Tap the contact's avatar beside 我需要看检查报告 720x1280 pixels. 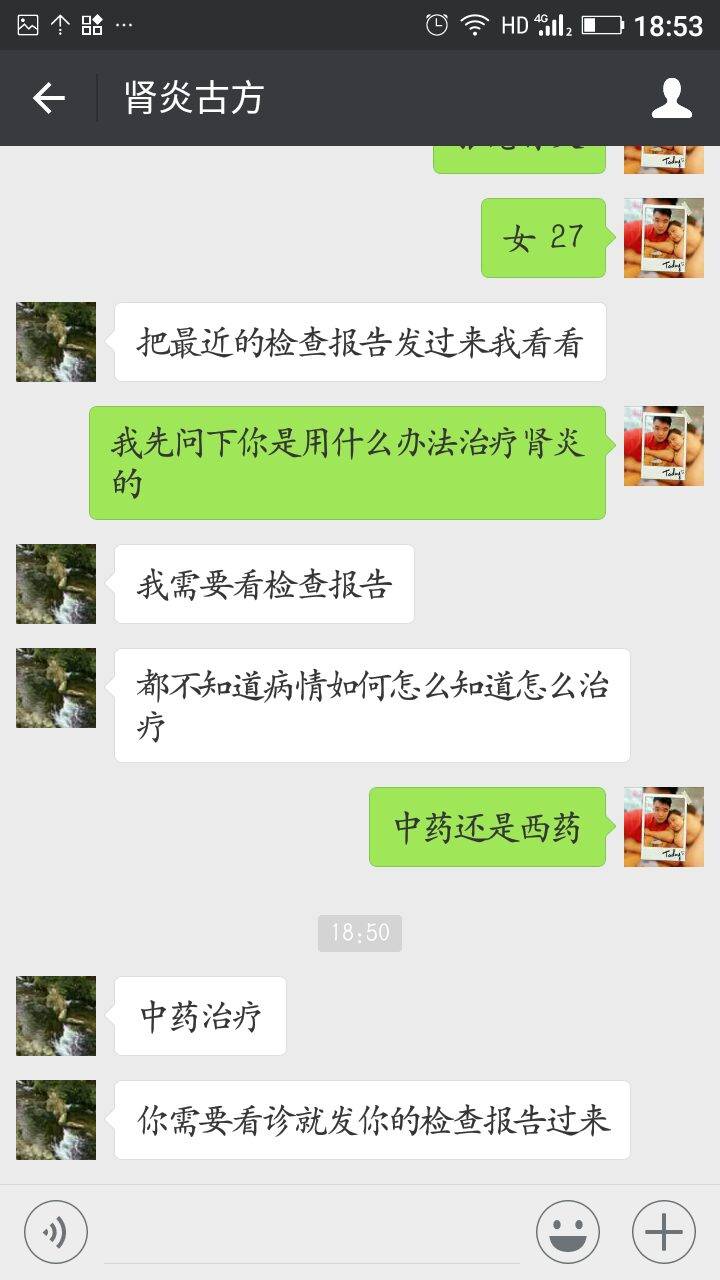(x=56, y=584)
